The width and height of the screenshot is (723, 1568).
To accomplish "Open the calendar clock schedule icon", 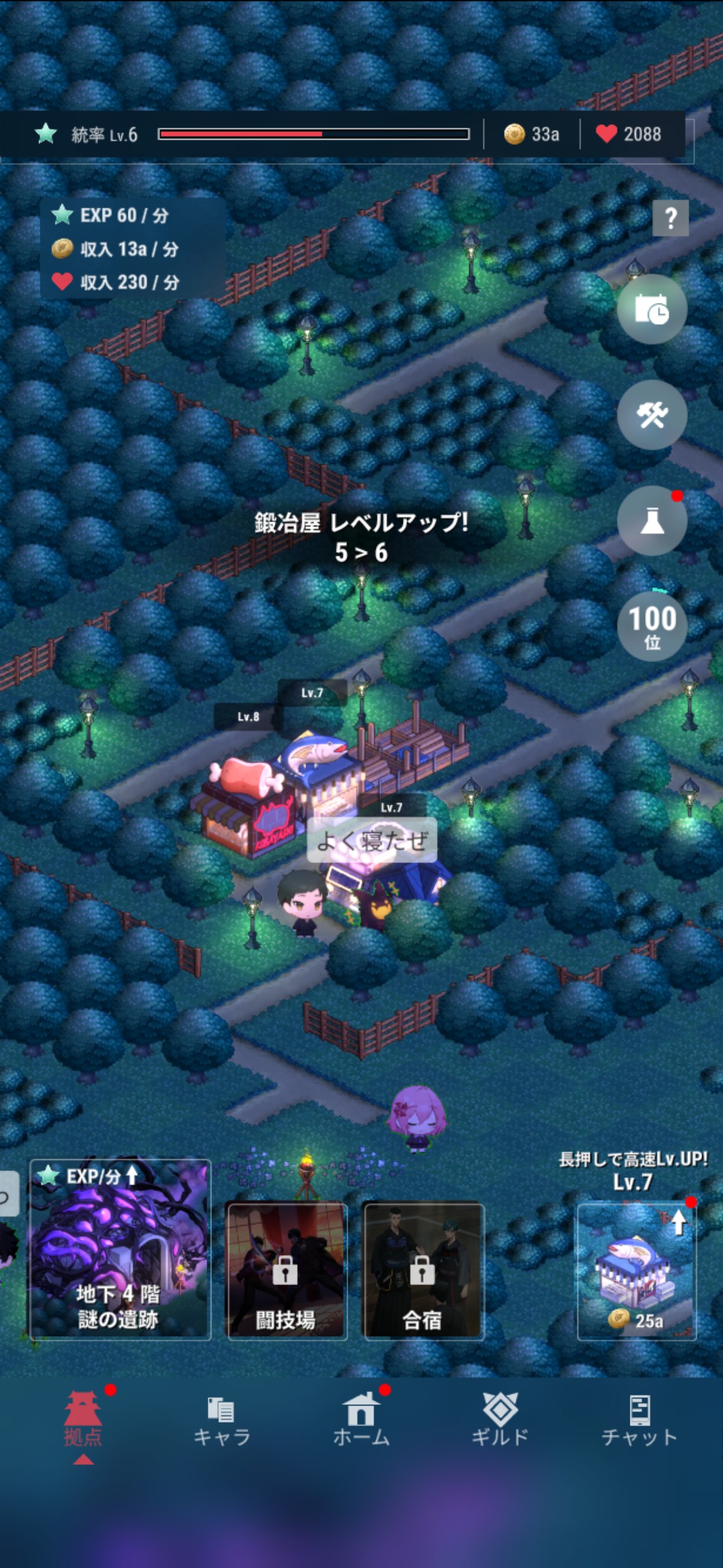I will click(651, 309).
